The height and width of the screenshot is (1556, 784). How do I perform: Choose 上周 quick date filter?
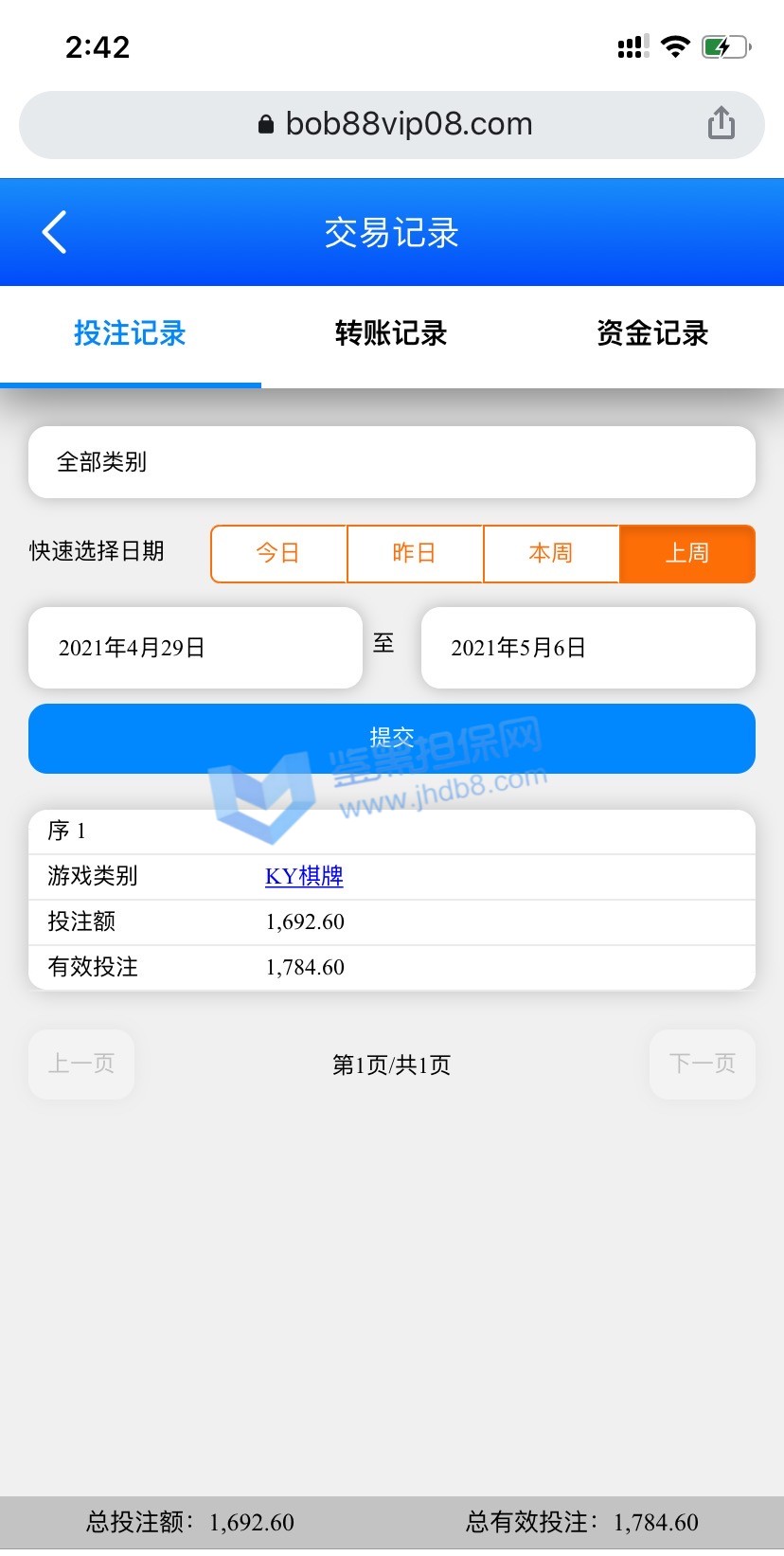[x=687, y=553]
